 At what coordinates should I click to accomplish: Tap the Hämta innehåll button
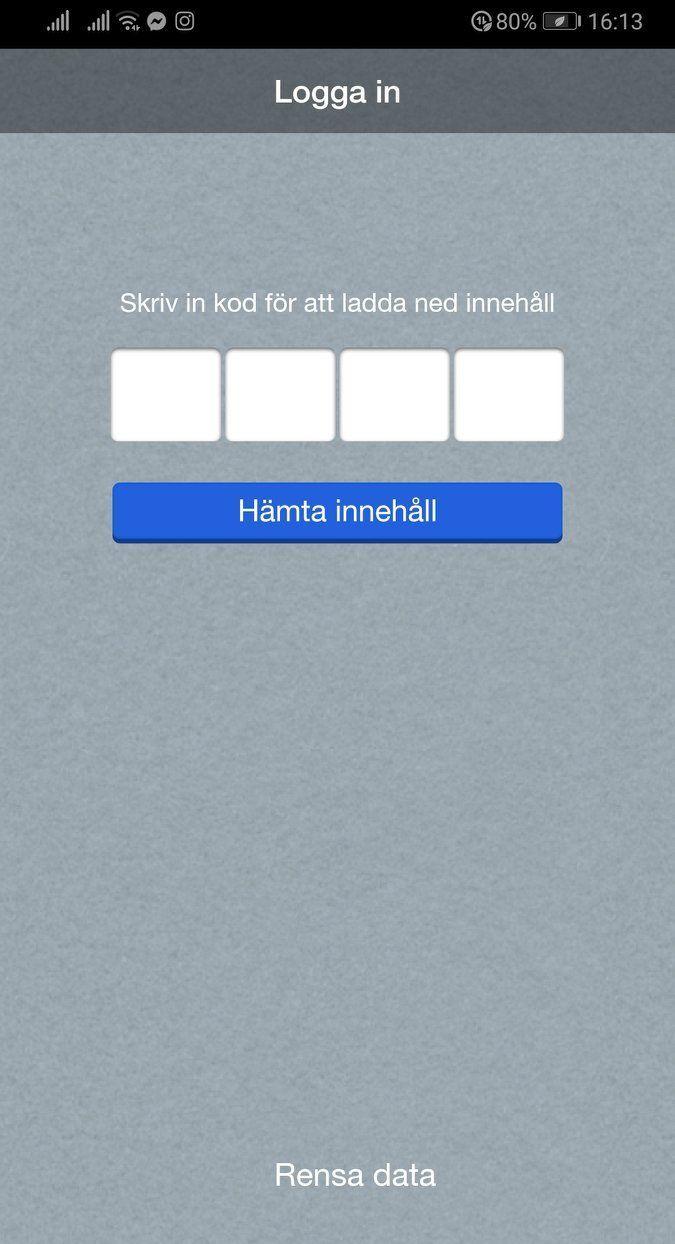[x=337, y=512]
